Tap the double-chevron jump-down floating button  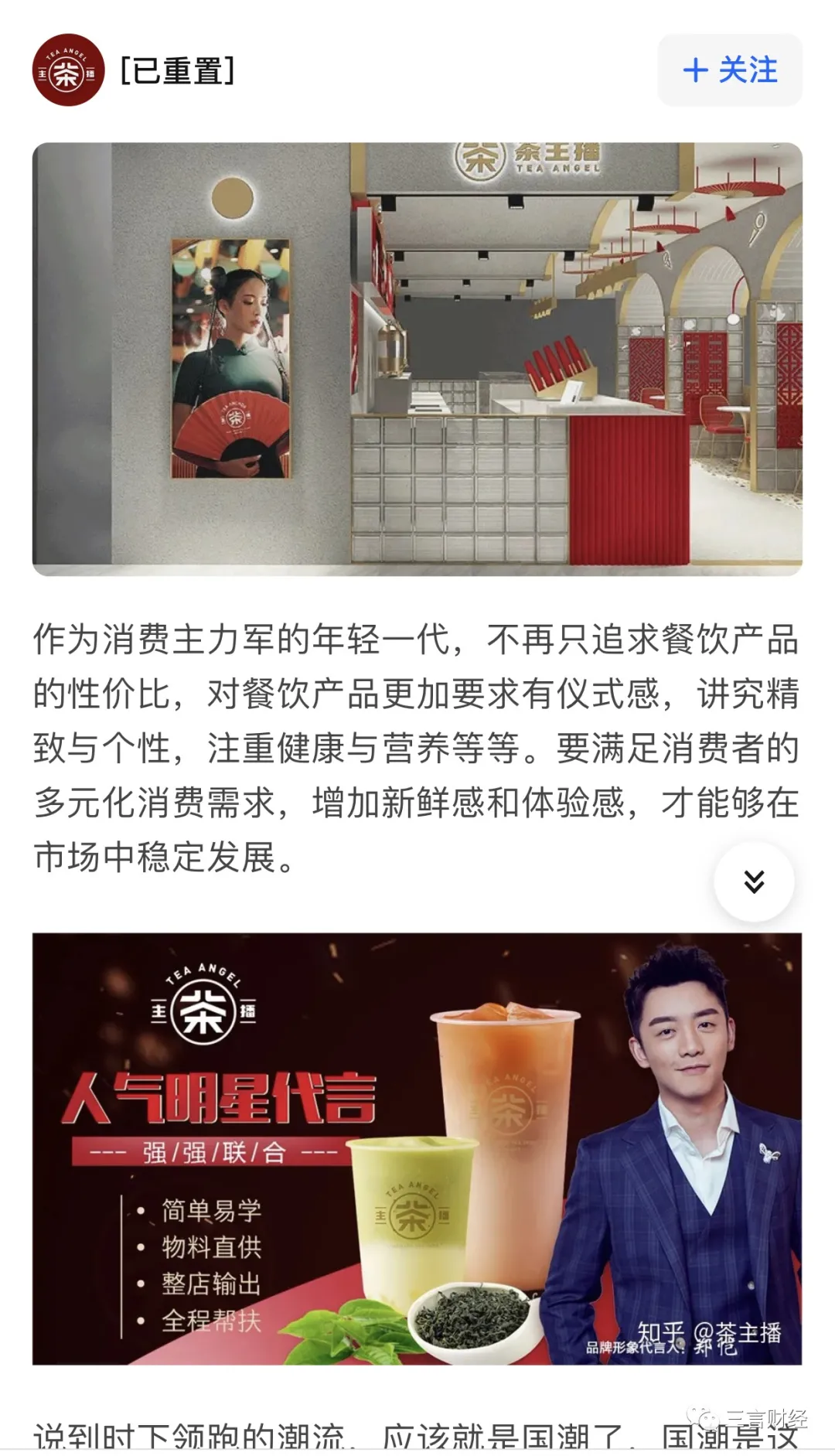tap(753, 881)
